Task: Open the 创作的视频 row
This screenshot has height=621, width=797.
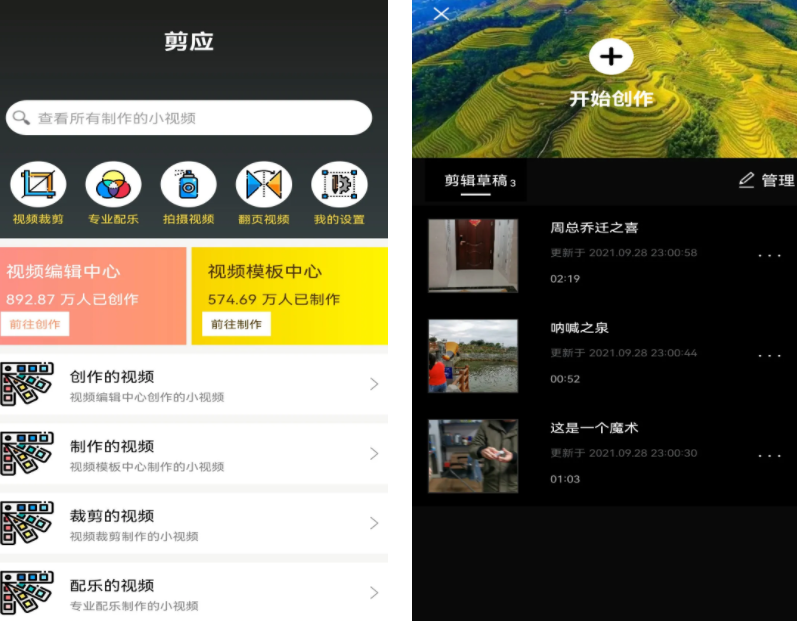Action: pos(193,385)
